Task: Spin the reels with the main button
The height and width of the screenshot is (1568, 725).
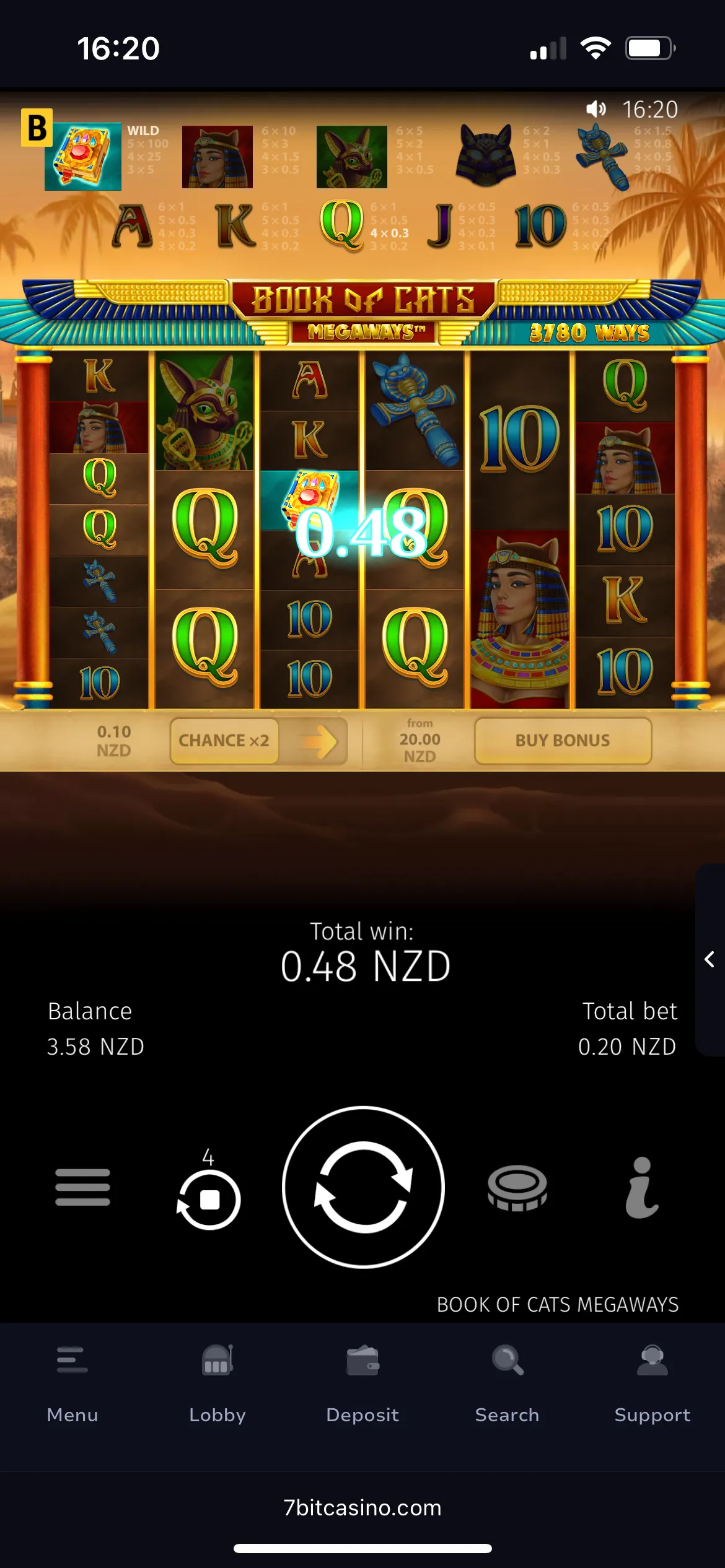Action: [x=363, y=1187]
